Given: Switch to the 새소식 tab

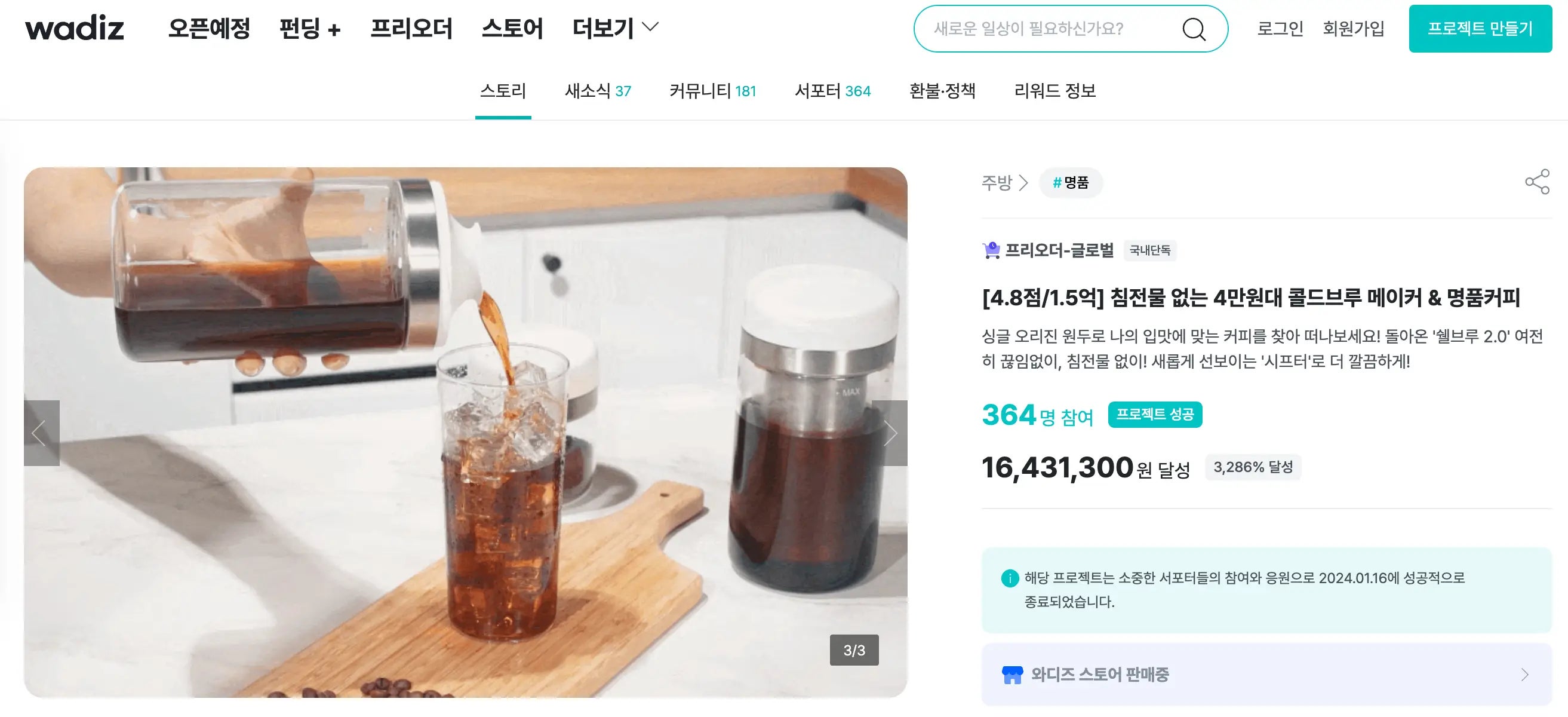Looking at the screenshot, I should click(x=597, y=91).
